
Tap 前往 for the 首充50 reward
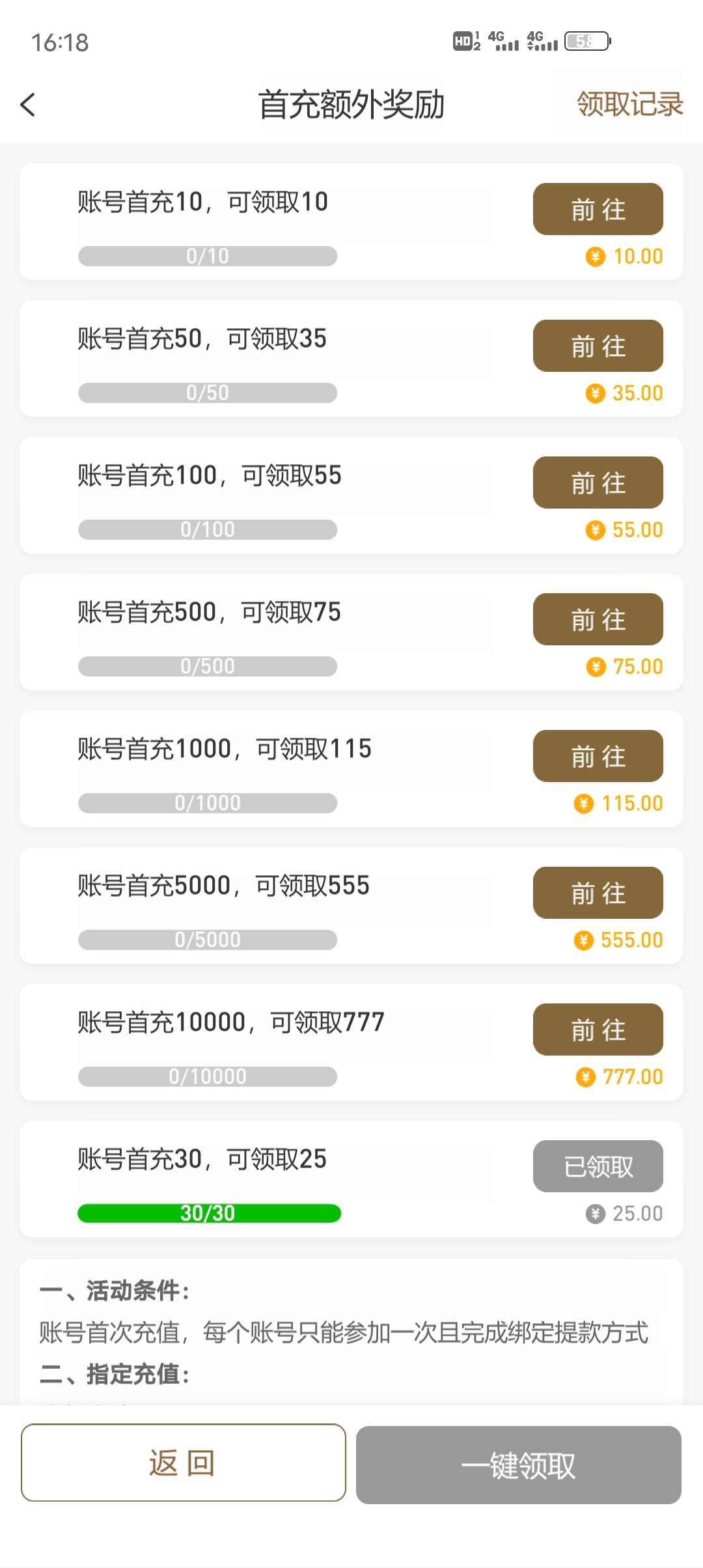point(598,346)
